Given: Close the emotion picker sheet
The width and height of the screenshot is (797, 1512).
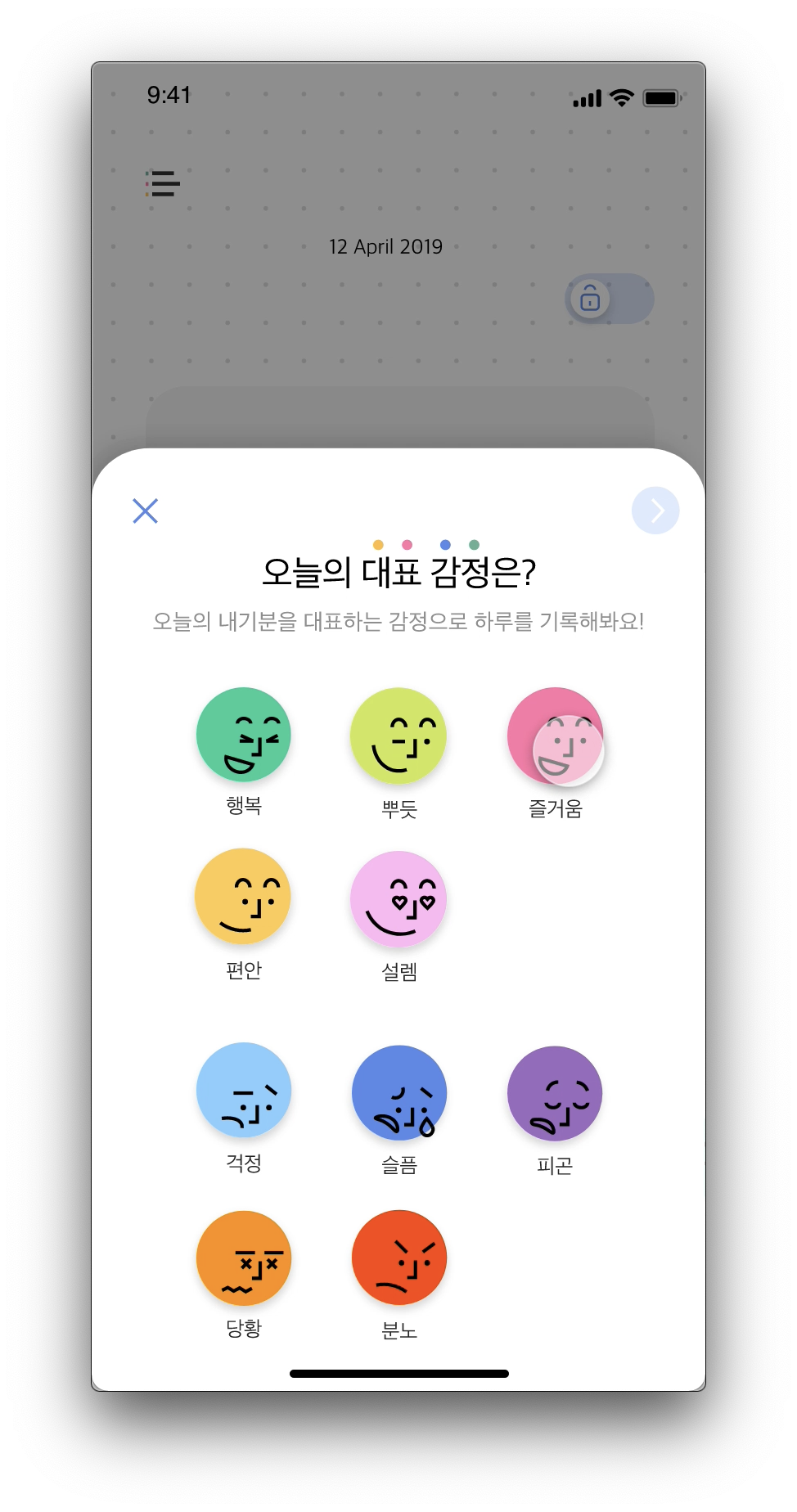Looking at the screenshot, I should pyautogui.click(x=146, y=511).
